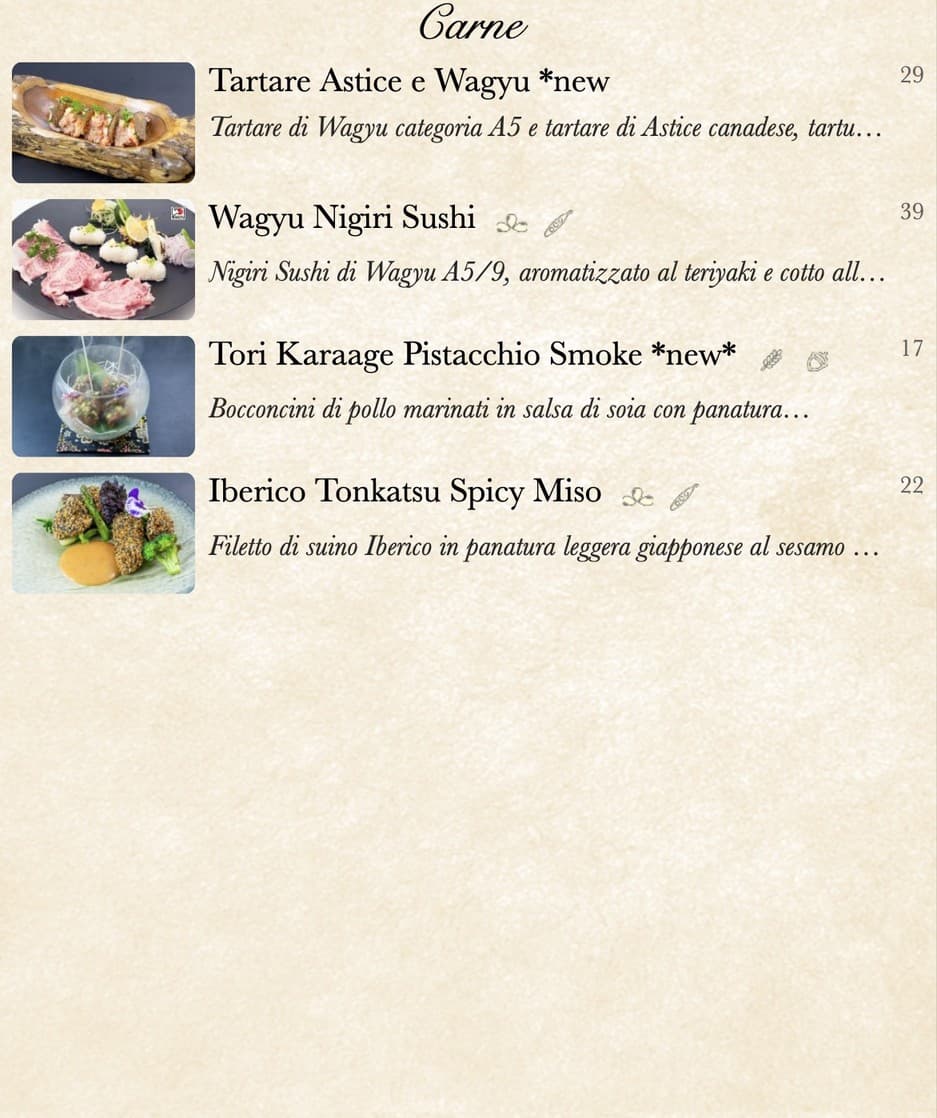The height and width of the screenshot is (1118, 937).
Task: Open the Tori Karaage smoke bowl photo
Action: click(x=103, y=396)
